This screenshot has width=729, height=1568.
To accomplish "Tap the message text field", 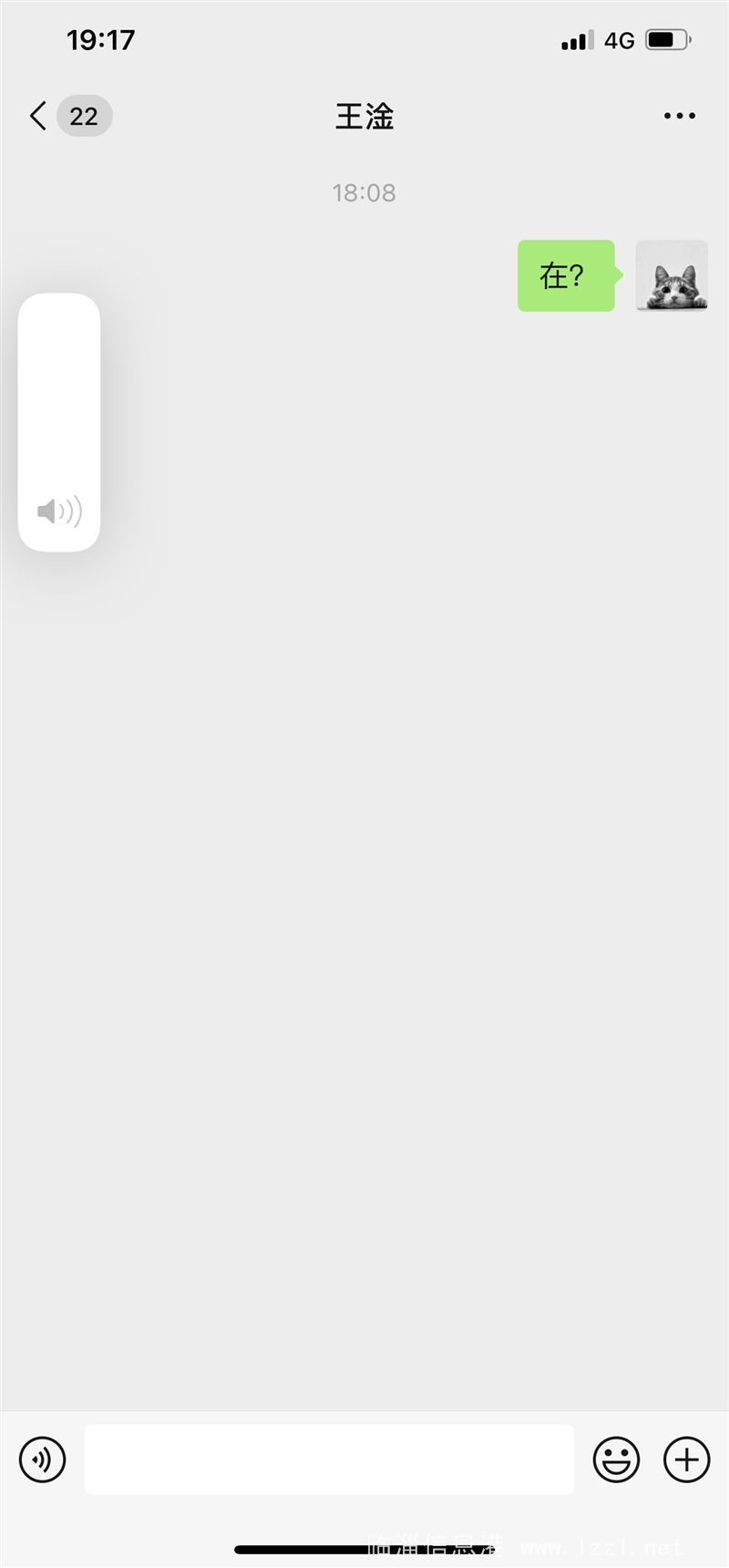I will [329, 1460].
